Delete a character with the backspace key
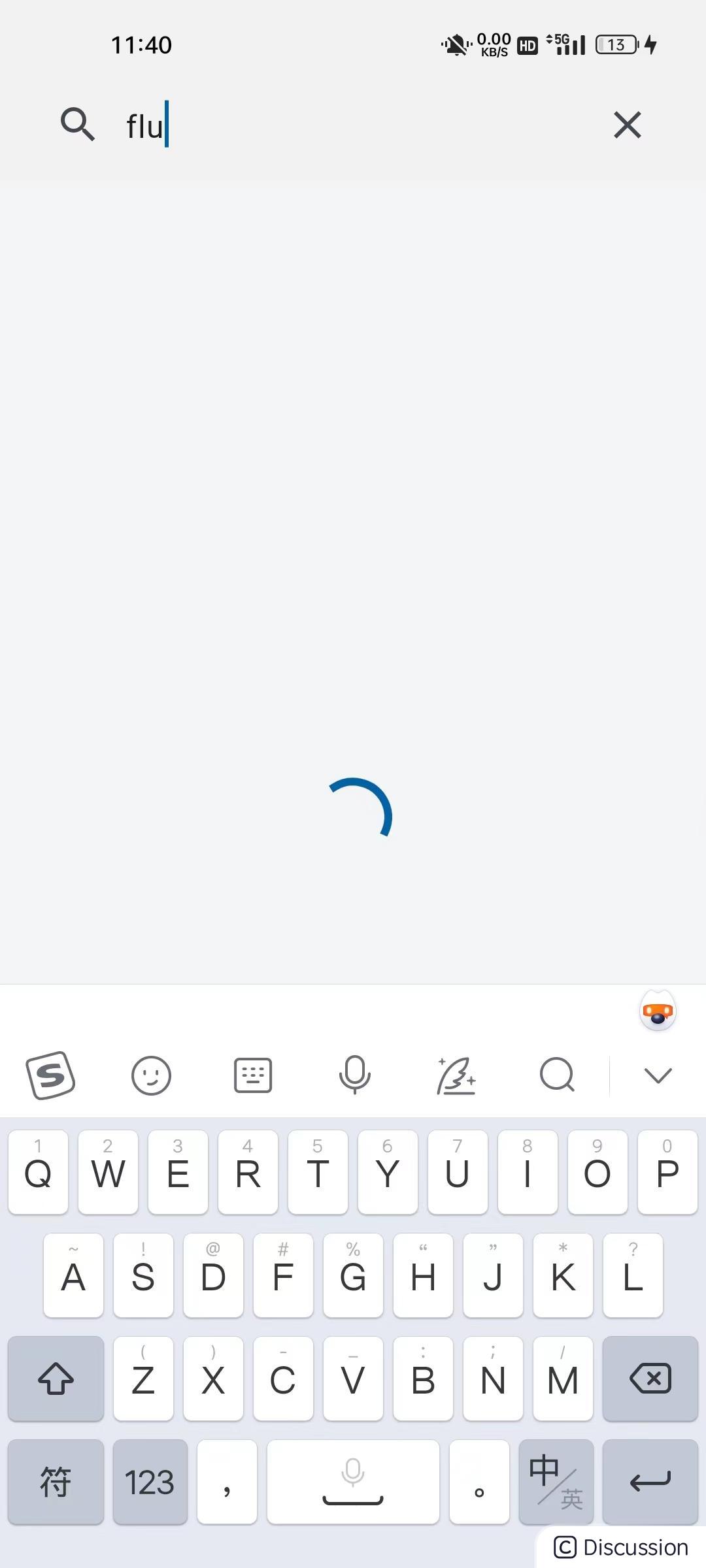Image resolution: width=706 pixels, height=1568 pixels. (x=650, y=1379)
